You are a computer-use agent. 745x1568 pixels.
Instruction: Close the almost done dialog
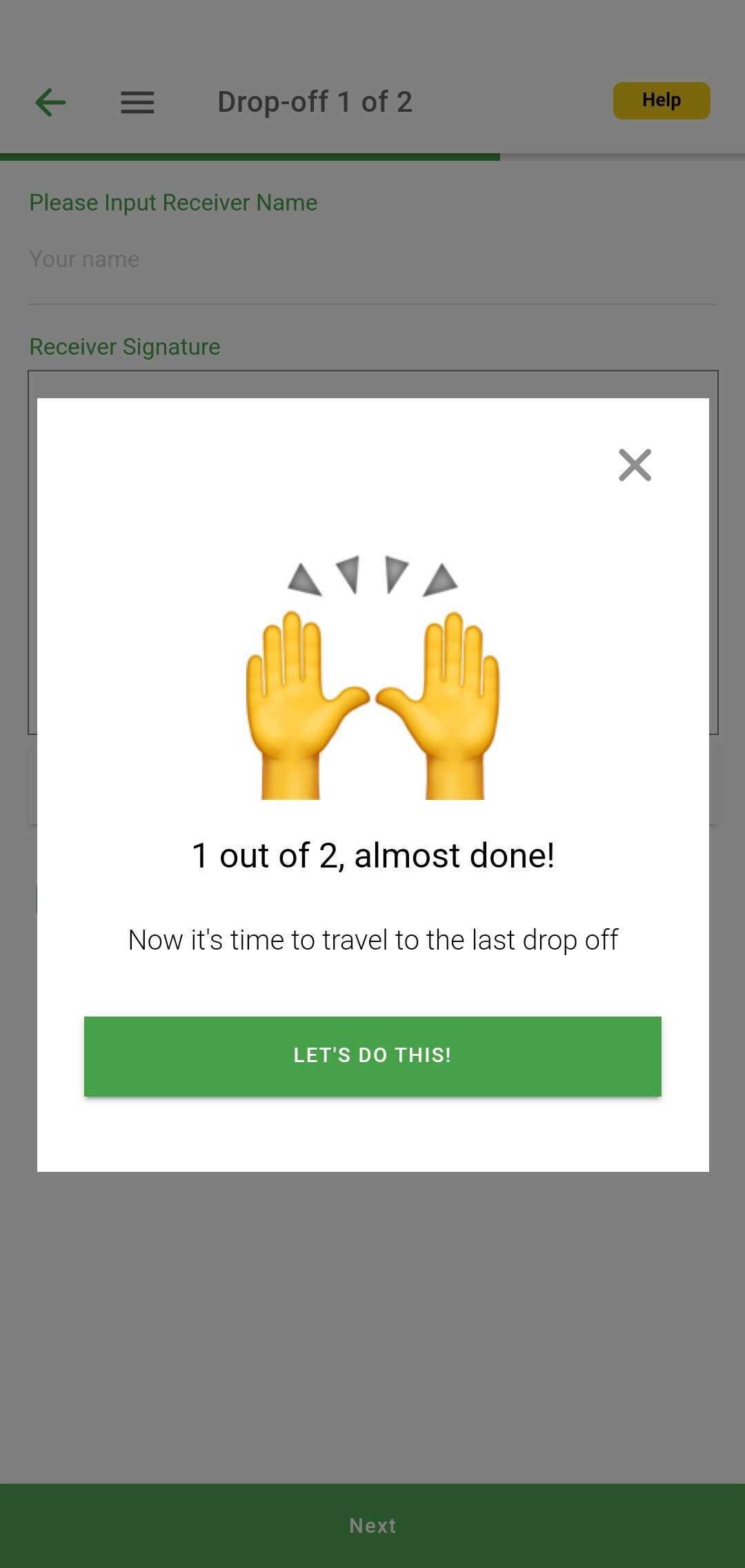coord(635,464)
